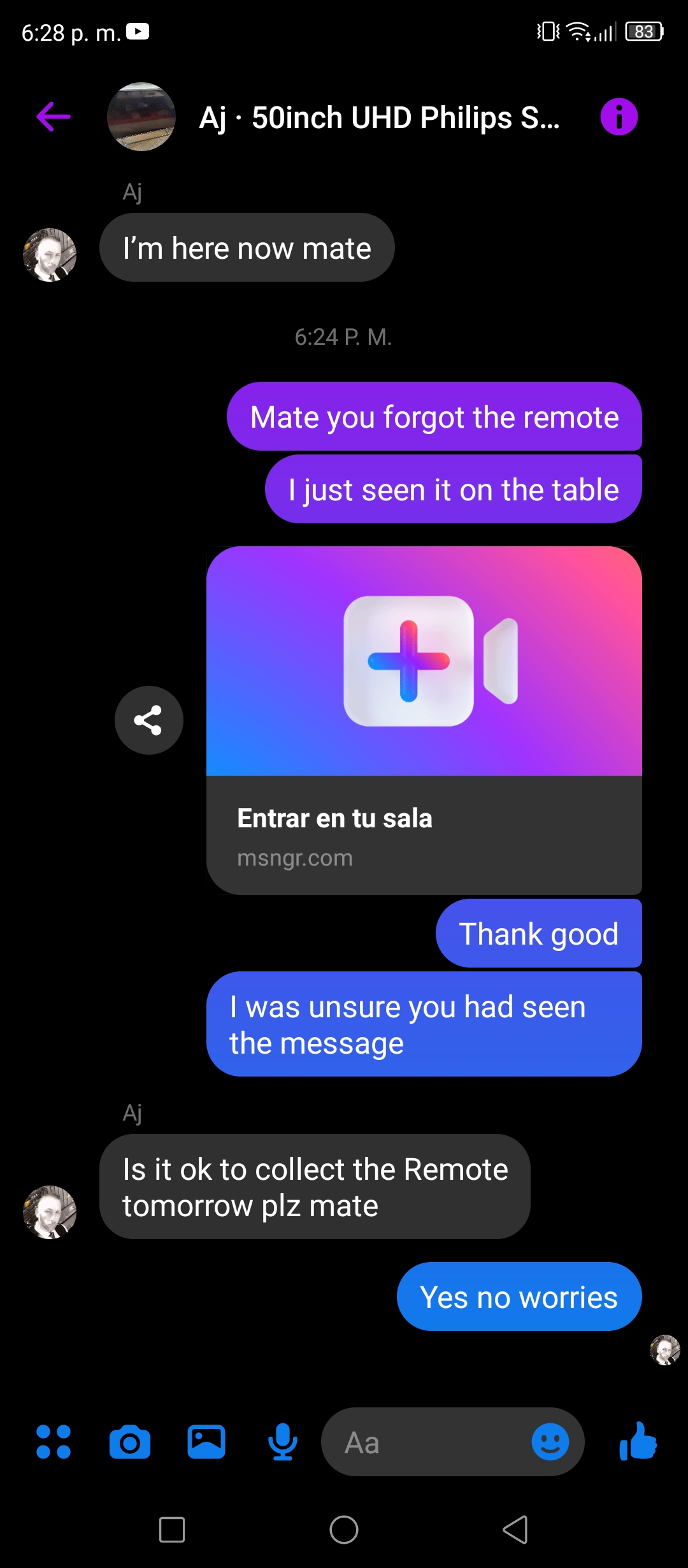688x1568 pixels.
Task: Record a voice message with microphone
Action: pyautogui.click(x=282, y=1442)
